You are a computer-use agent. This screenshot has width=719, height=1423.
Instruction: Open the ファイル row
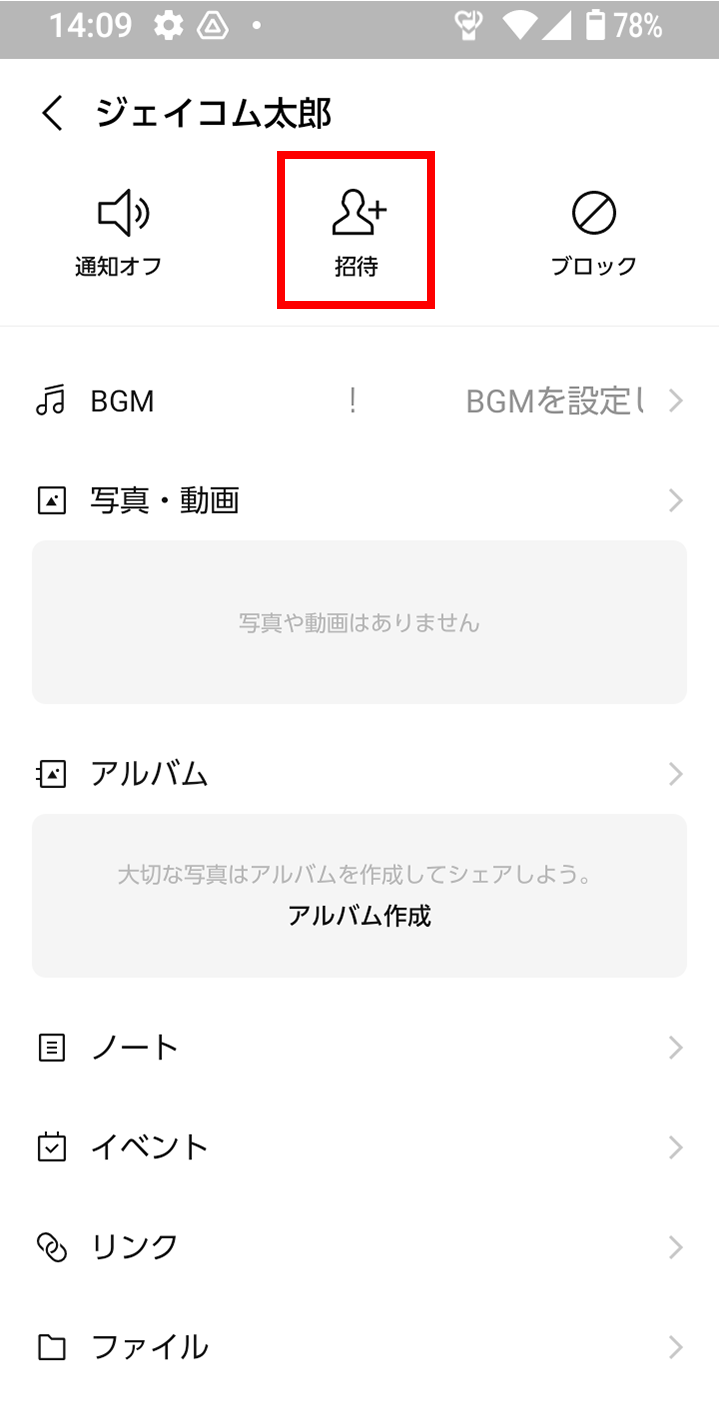pyautogui.click(x=359, y=1347)
